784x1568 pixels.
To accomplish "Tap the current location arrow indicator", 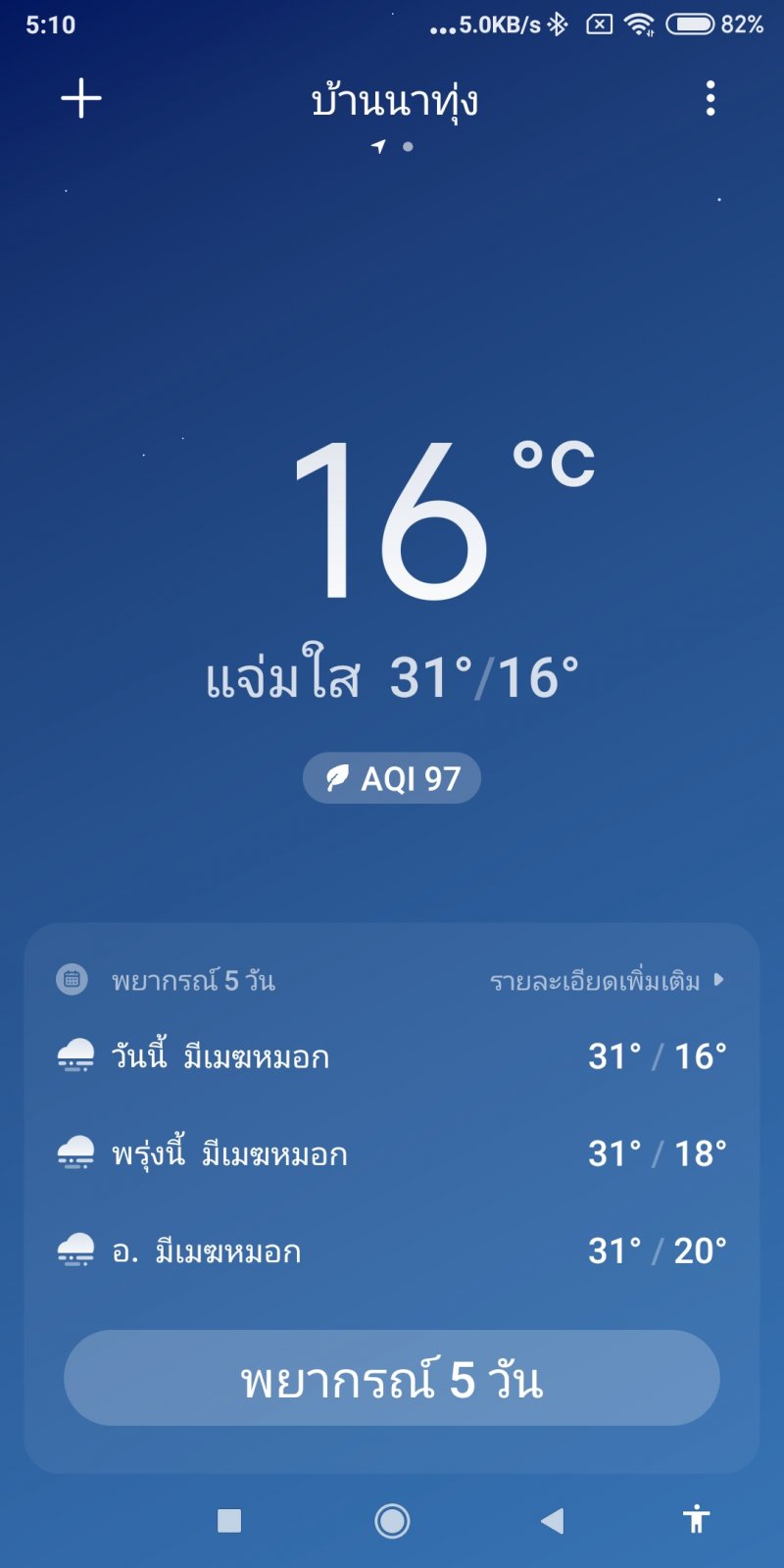I will click(x=380, y=147).
